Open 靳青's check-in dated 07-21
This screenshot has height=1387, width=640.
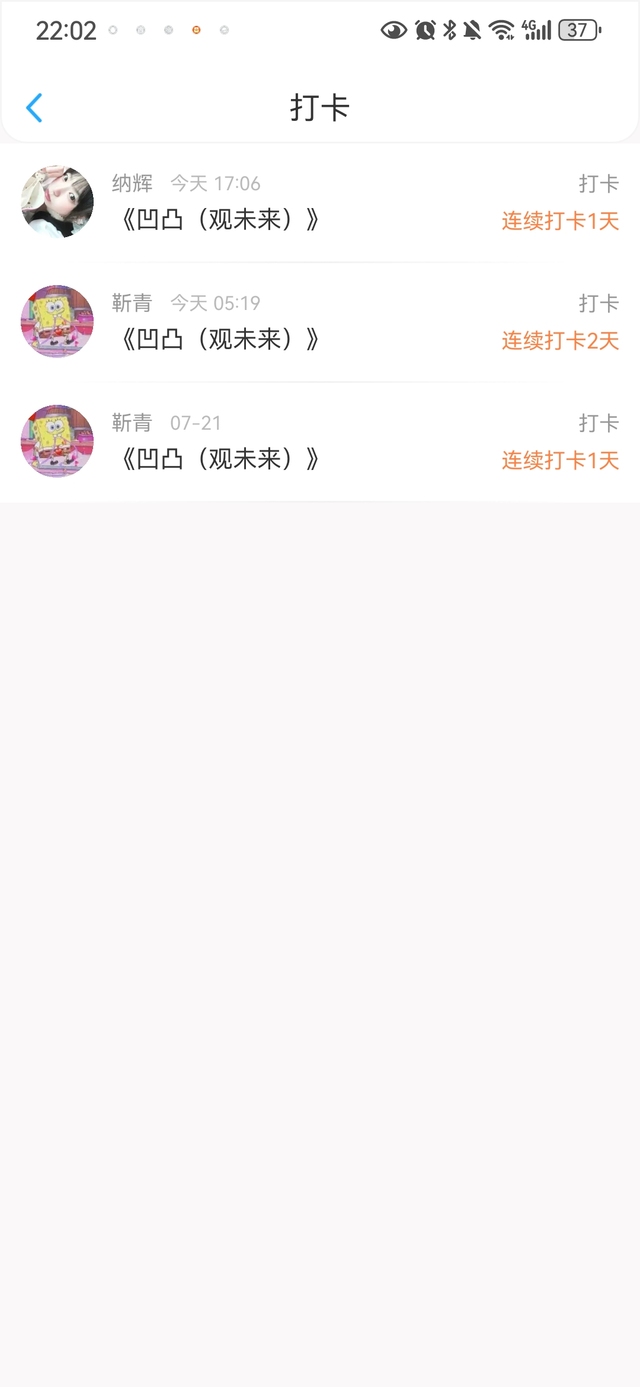(320, 442)
